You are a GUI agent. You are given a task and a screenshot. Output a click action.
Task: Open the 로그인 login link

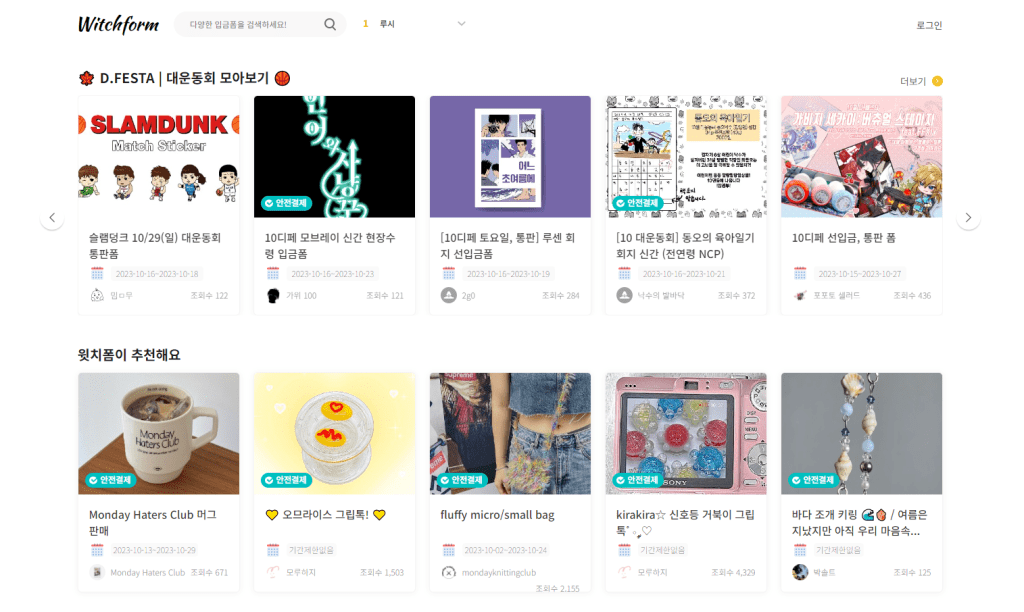(x=929, y=25)
